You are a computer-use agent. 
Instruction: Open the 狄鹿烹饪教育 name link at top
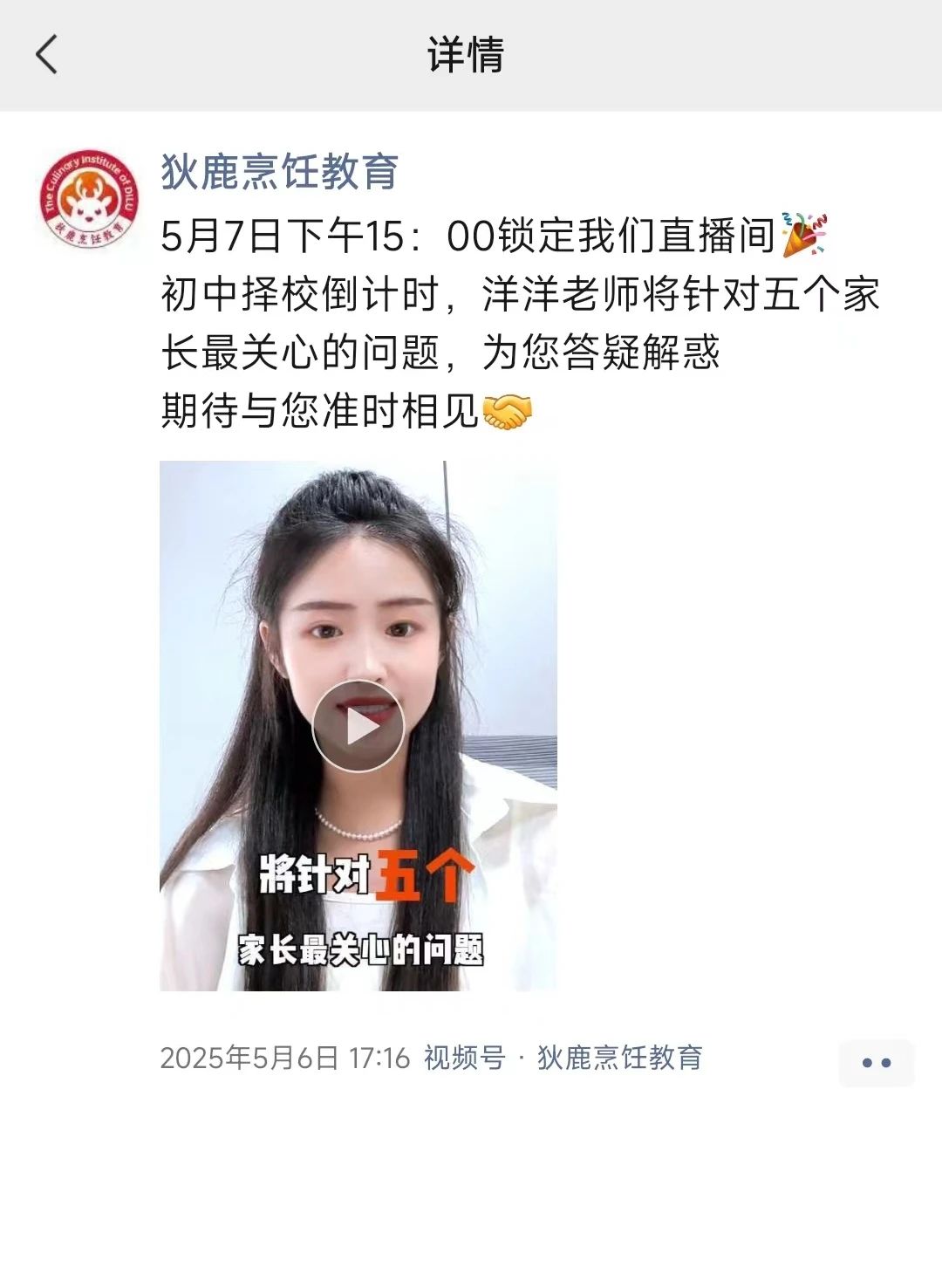point(279,171)
